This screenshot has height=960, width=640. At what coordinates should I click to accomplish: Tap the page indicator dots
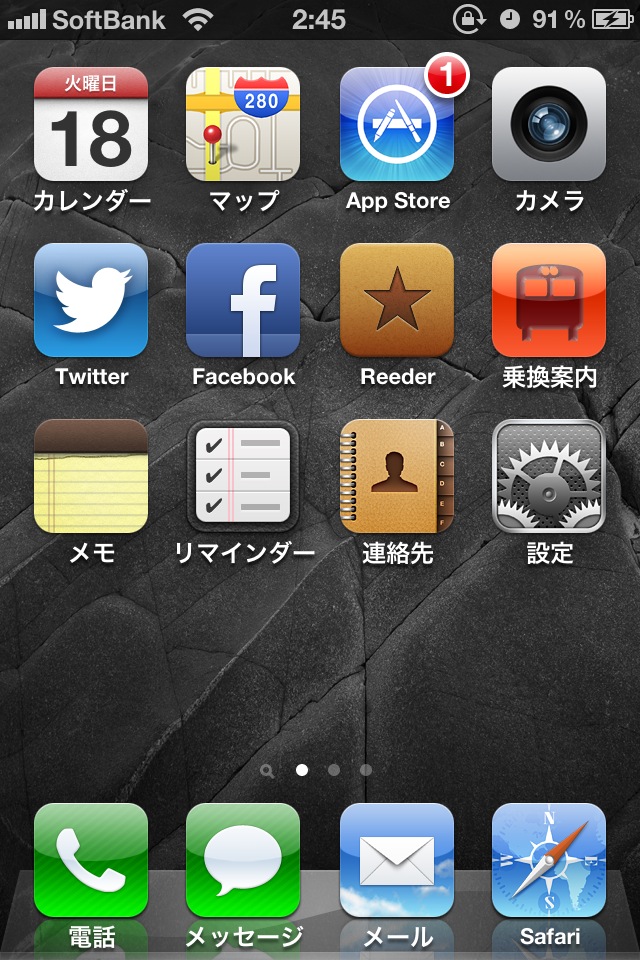(318, 770)
